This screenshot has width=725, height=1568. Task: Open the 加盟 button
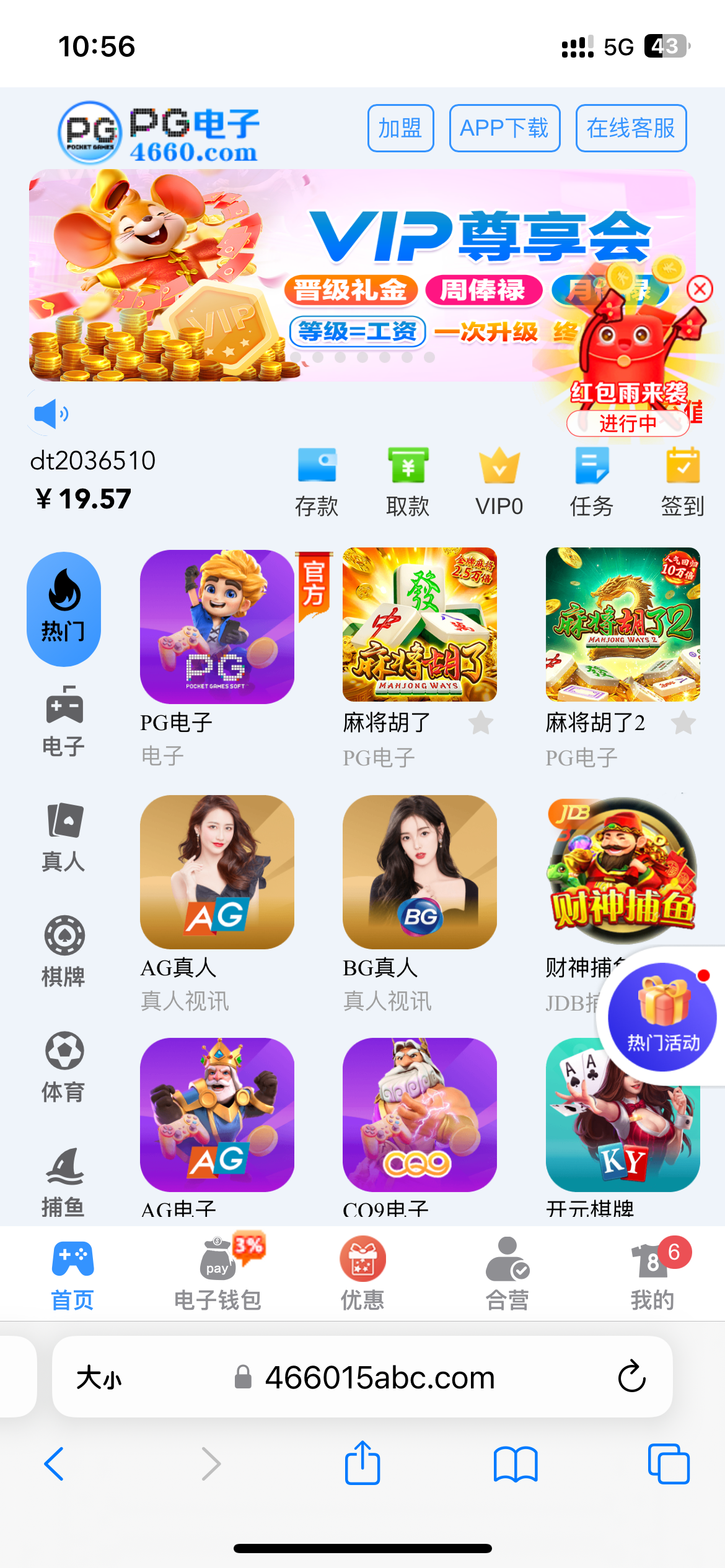(400, 128)
